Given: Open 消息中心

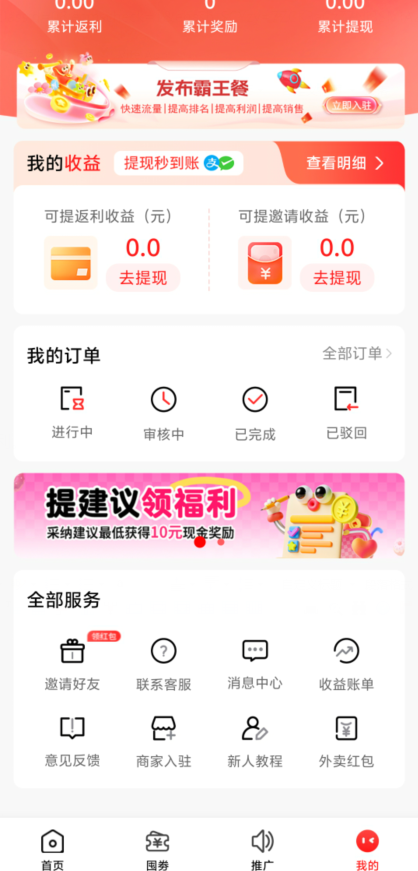Looking at the screenshot, I should [255, 664].
